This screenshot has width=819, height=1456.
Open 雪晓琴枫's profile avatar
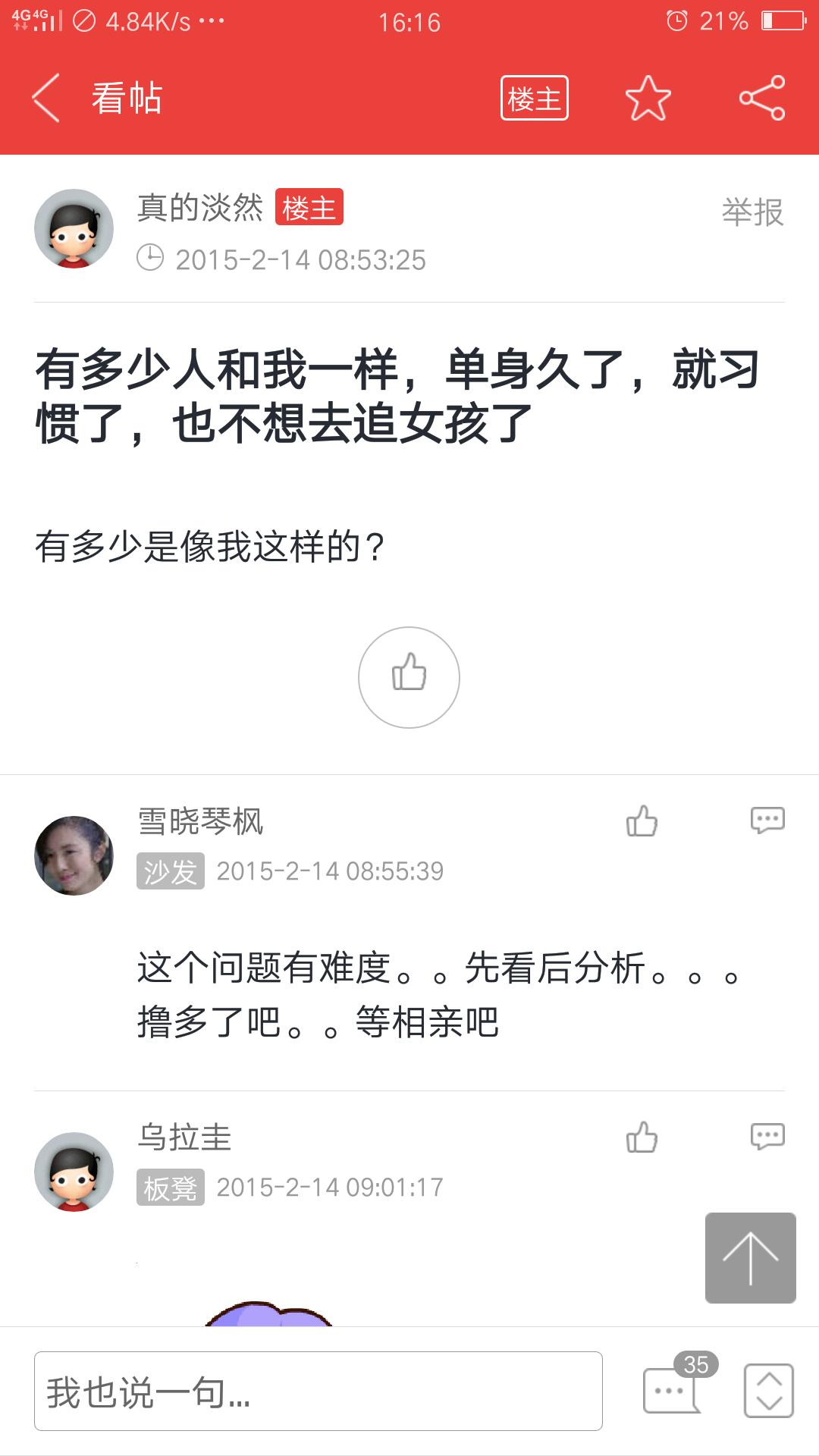click(74, 855)
